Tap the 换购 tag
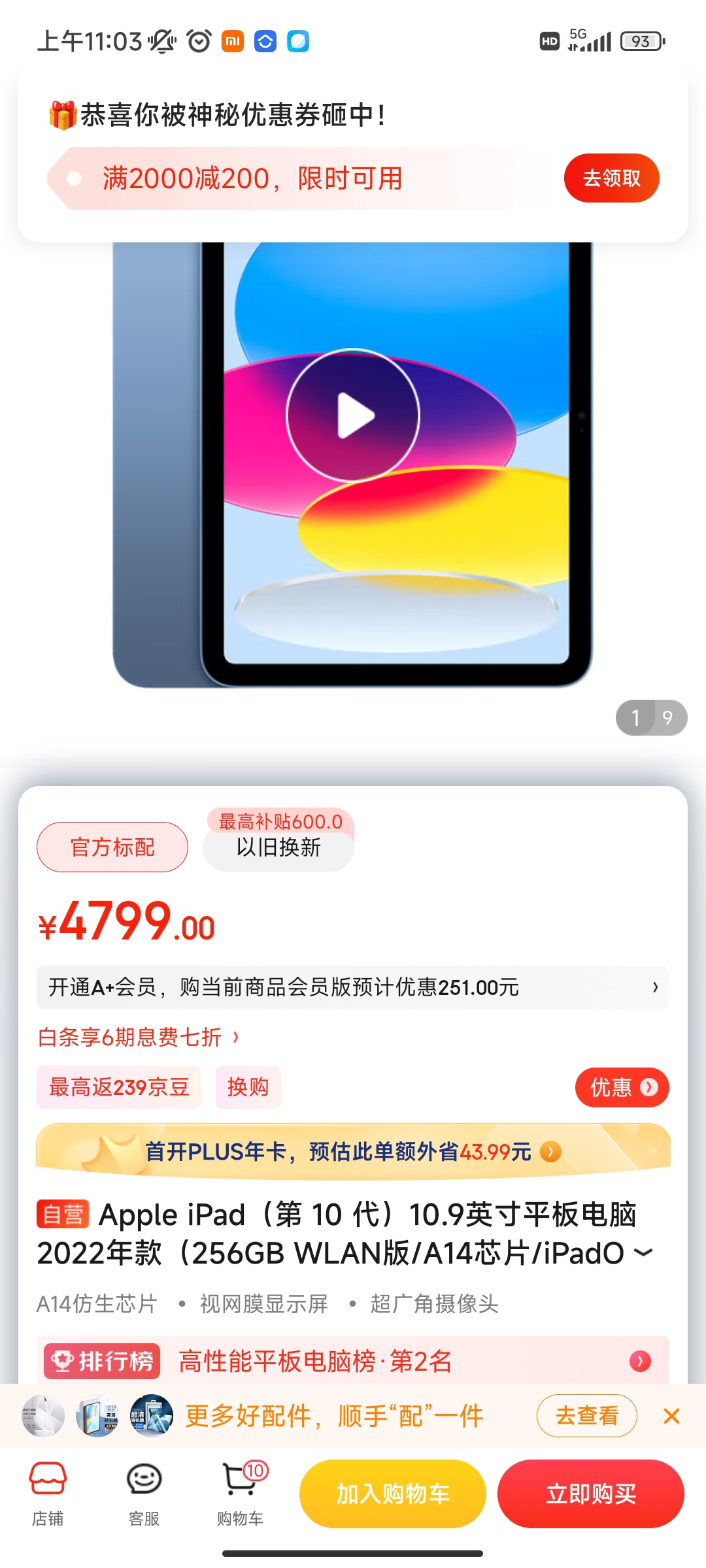This screenshot has height=1568, width=706. pyautogui.click(x=248, y=1087)
